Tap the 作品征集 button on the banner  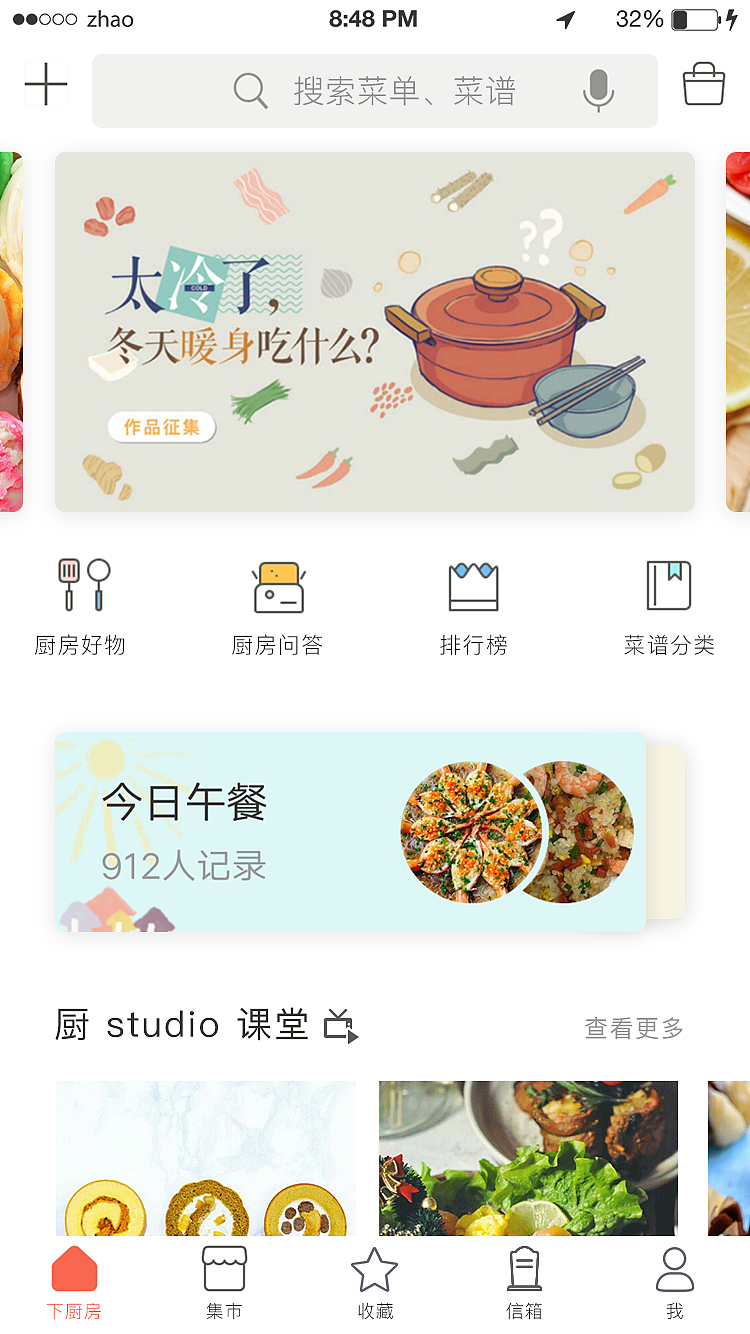162,428
